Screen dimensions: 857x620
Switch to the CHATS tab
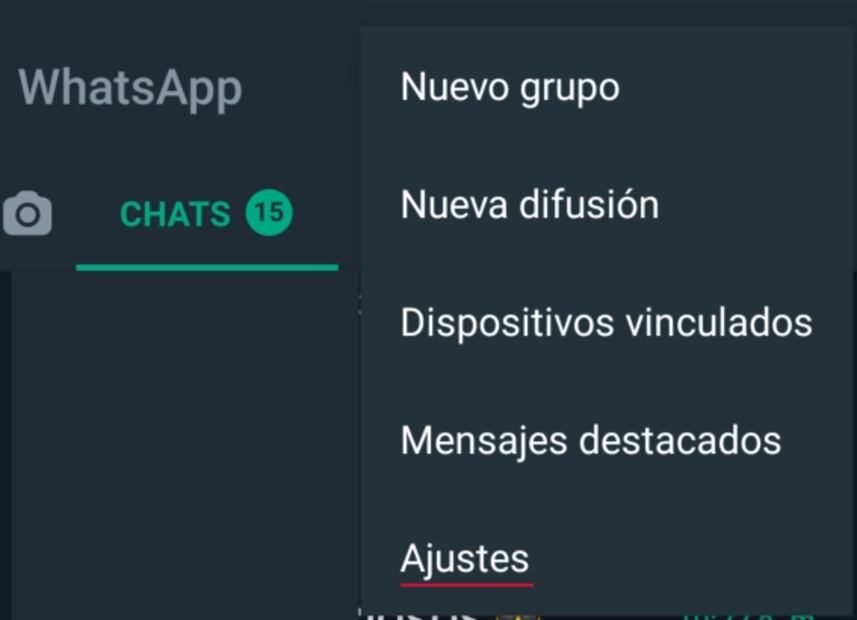pyautogui.click(x=205, y=214)
